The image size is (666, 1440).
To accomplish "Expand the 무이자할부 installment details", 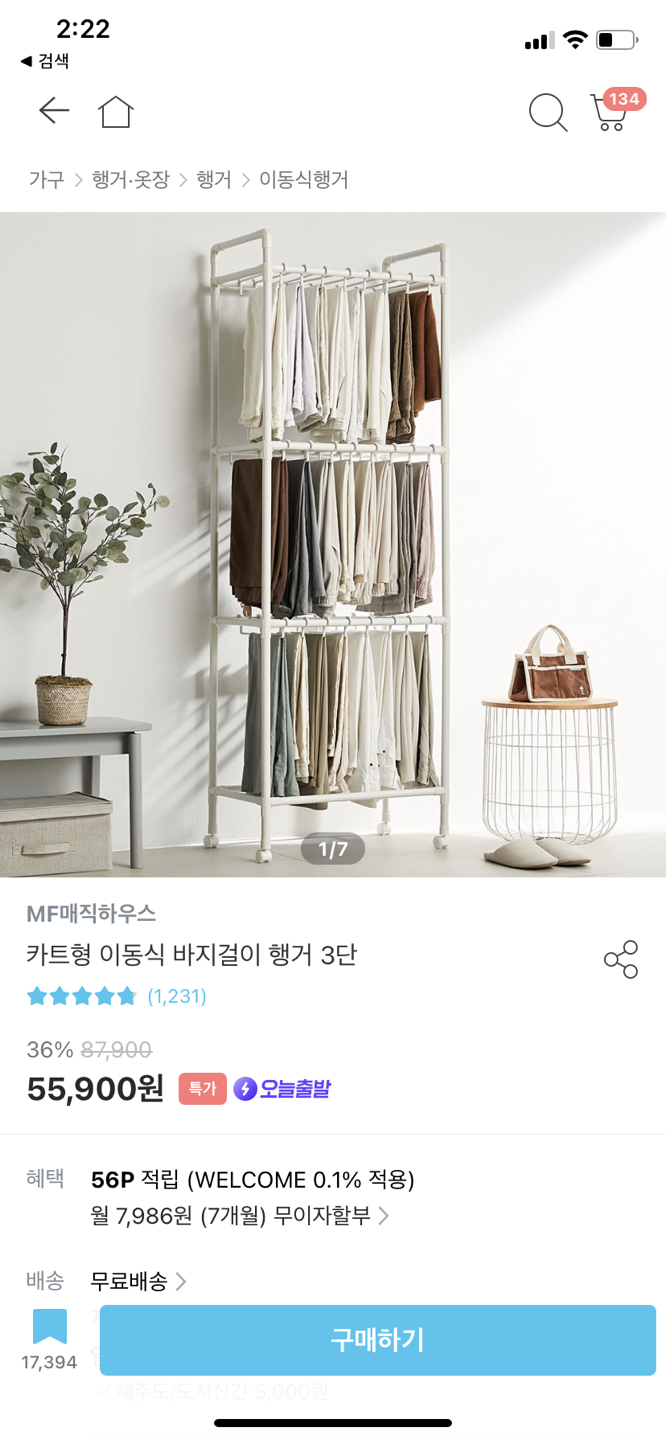I will coord(240,1216).
